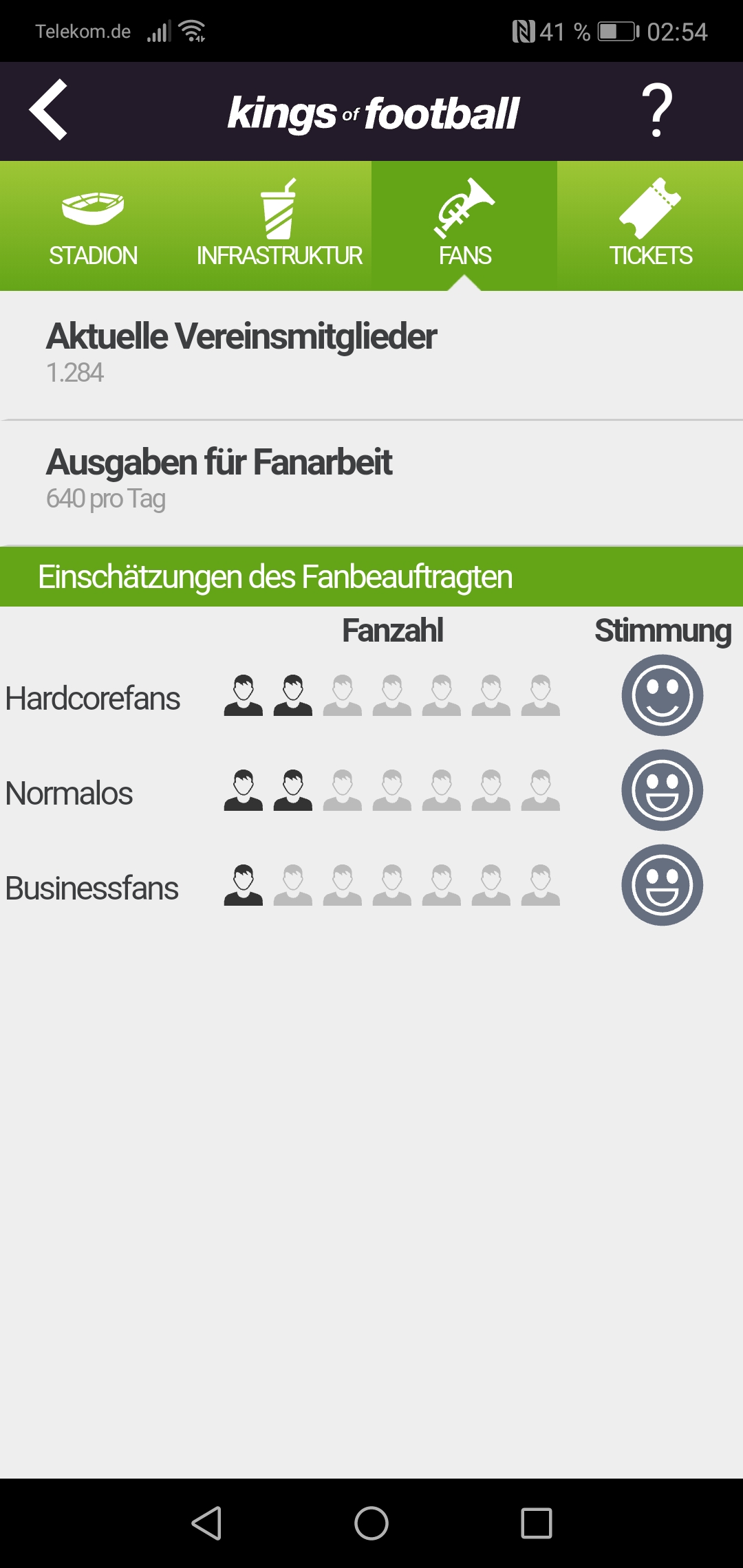Switch to the Stadion tab

coord(93,227)
